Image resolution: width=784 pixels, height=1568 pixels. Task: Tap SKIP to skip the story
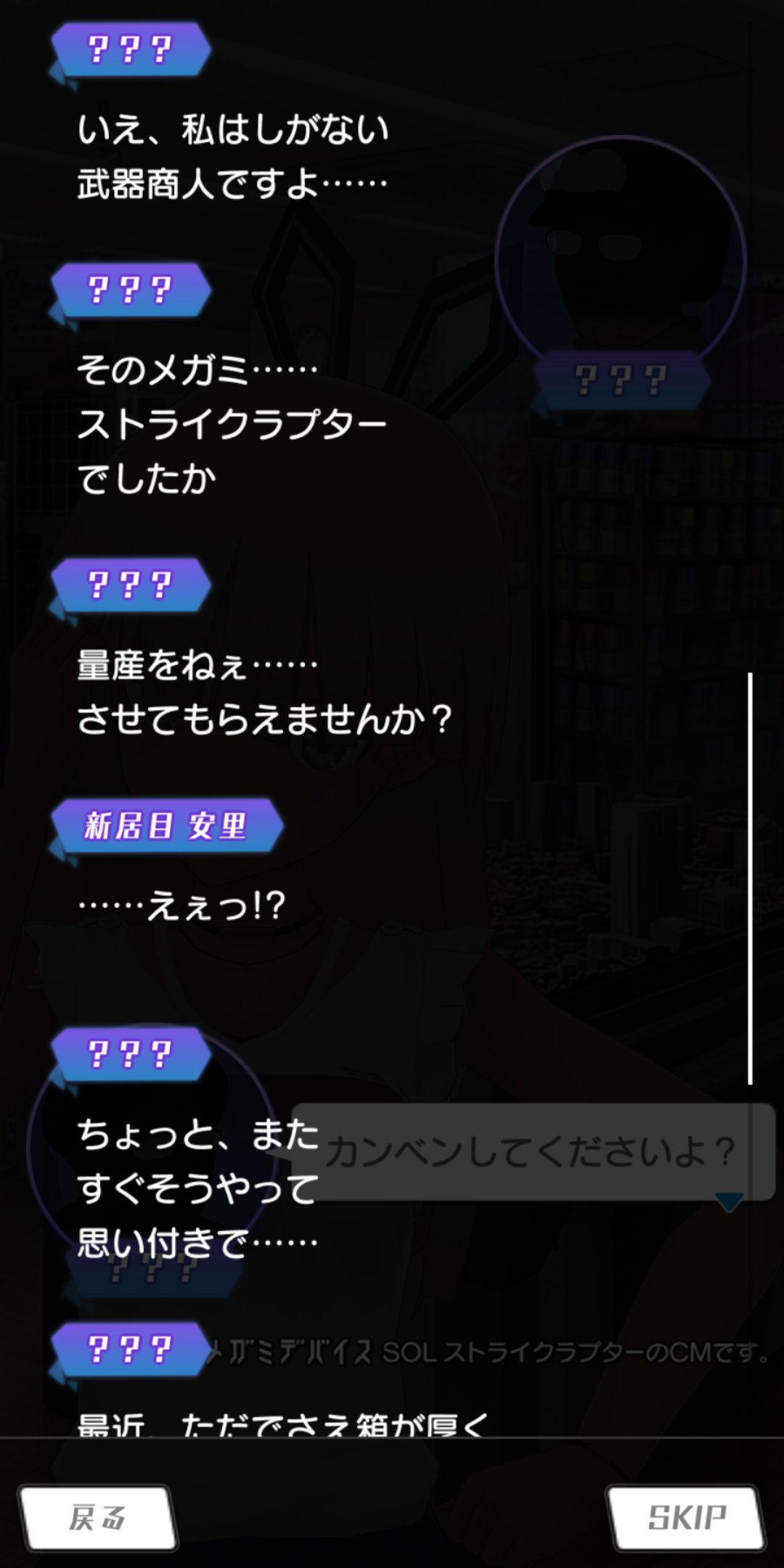point(686,1517)
